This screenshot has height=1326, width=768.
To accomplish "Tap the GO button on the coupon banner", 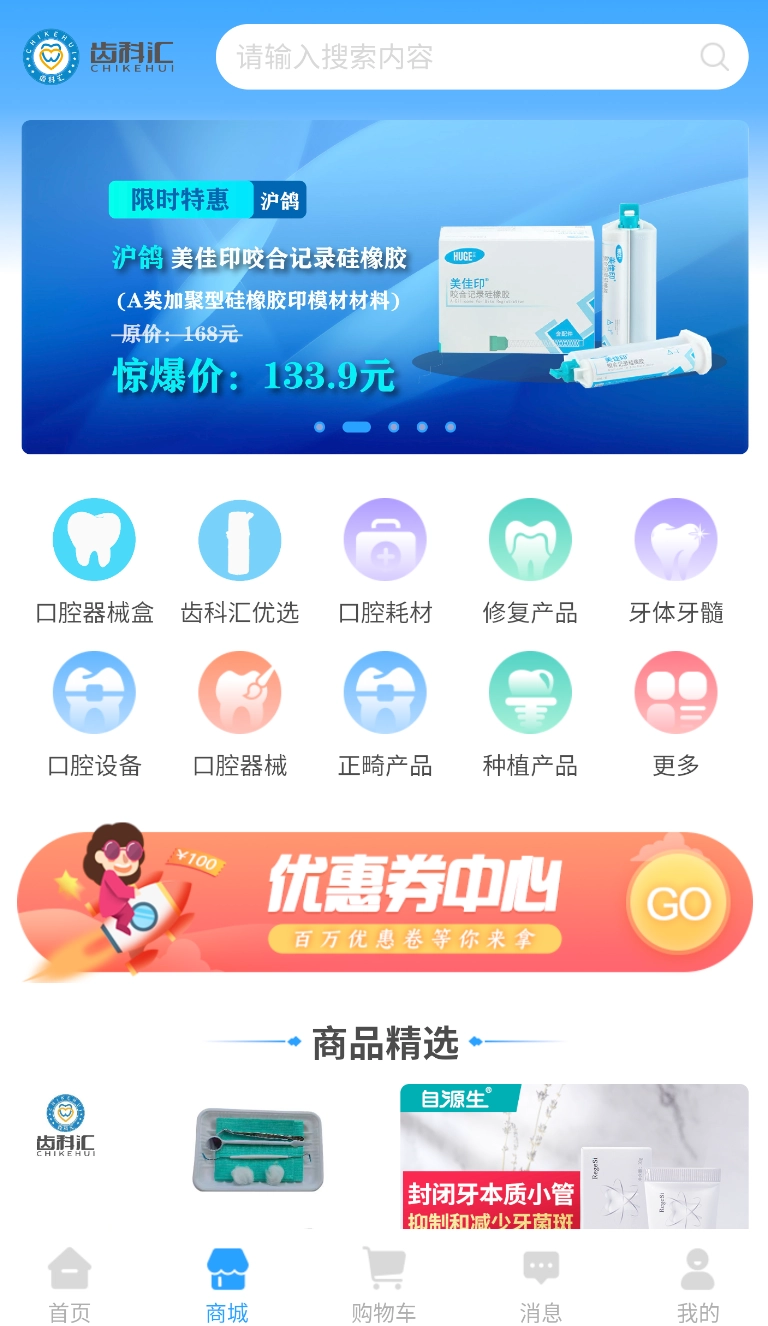I will (677, 901).
